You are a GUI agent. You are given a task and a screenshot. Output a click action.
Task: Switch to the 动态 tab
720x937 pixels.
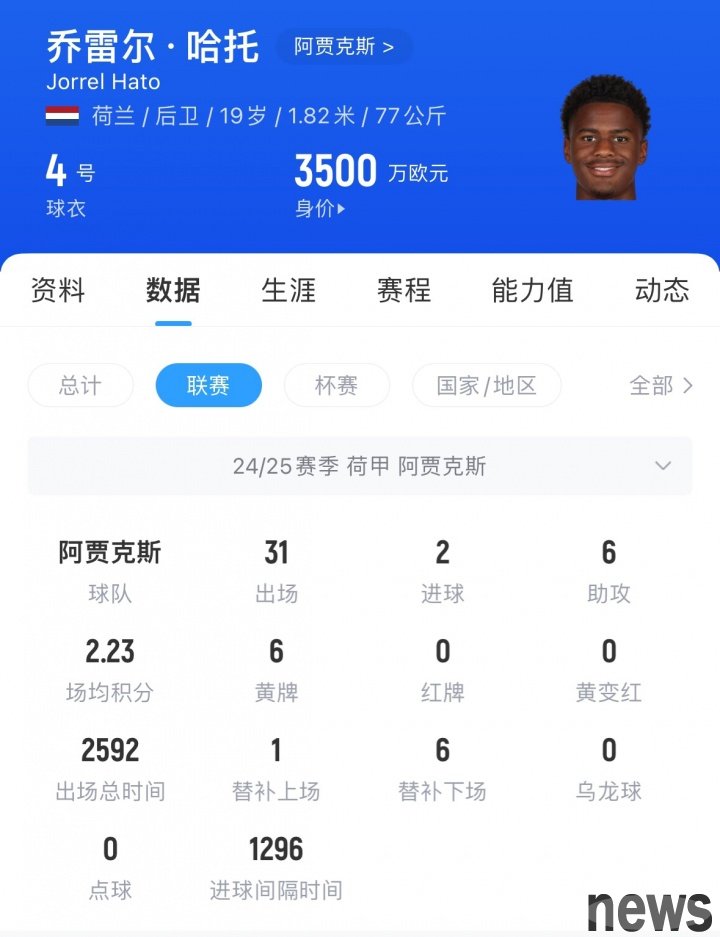coord(661,291)
